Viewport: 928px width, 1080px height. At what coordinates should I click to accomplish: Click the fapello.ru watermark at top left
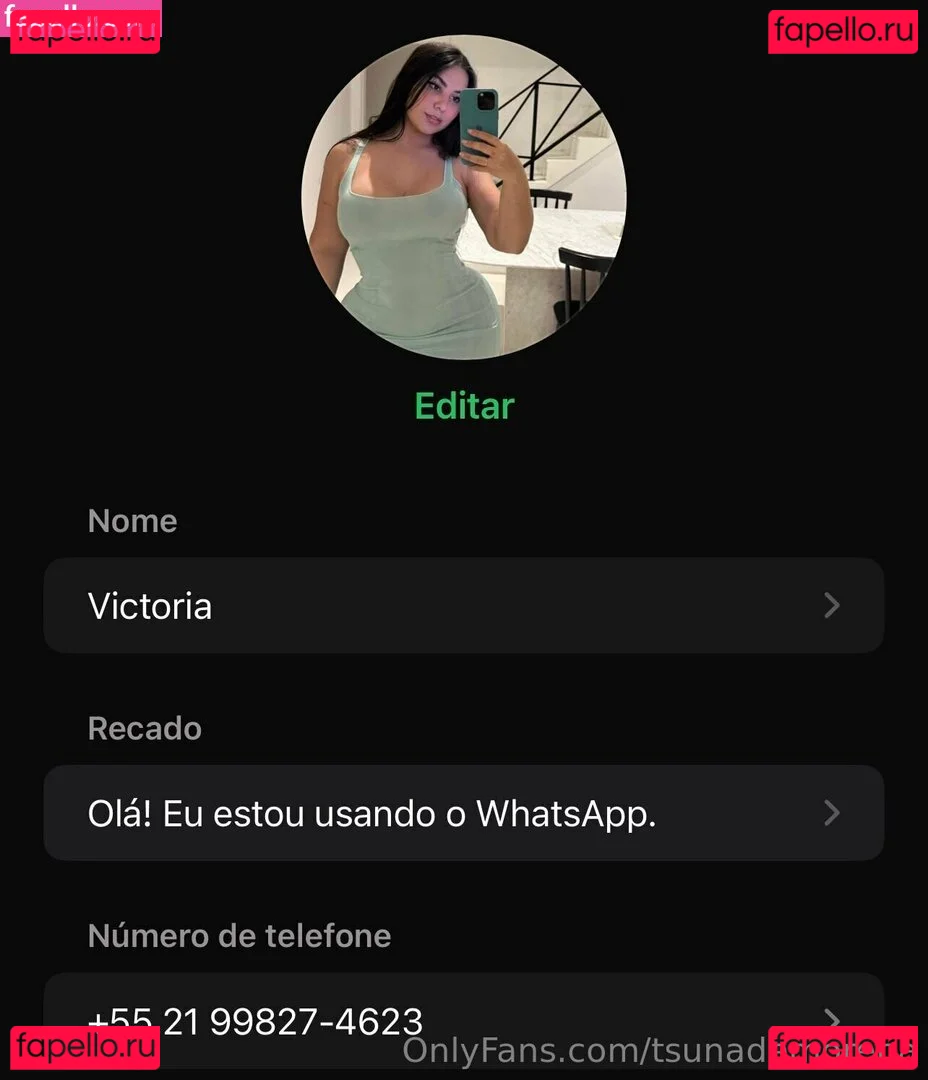pos(84,28)
